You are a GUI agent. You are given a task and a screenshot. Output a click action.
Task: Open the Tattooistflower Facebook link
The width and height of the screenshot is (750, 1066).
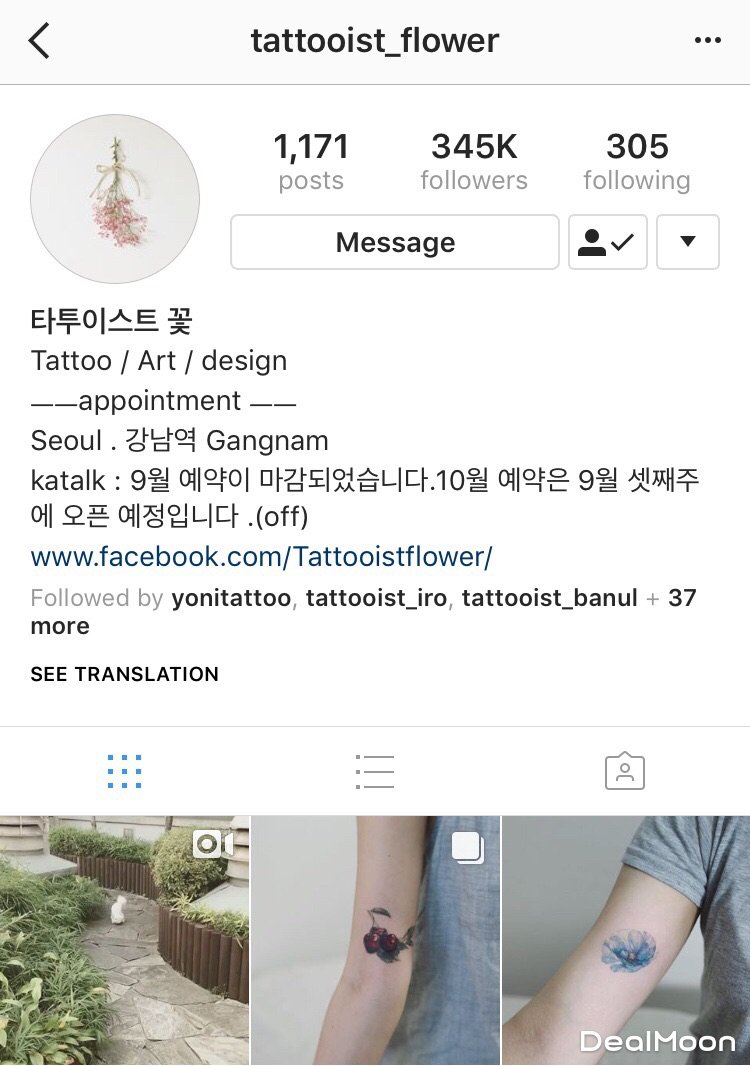tap(261, 557)
